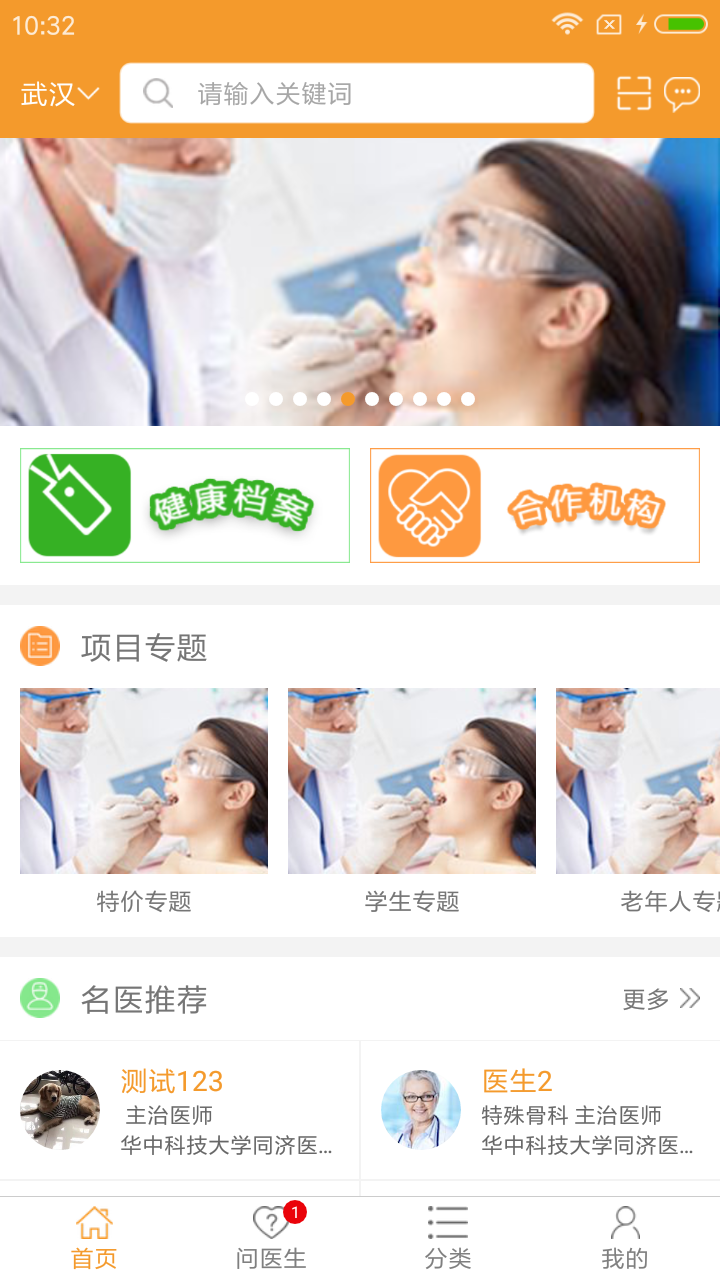The image size is (720, 1280).
Task: Open the 学生专题 topic card
Action: 412,800
